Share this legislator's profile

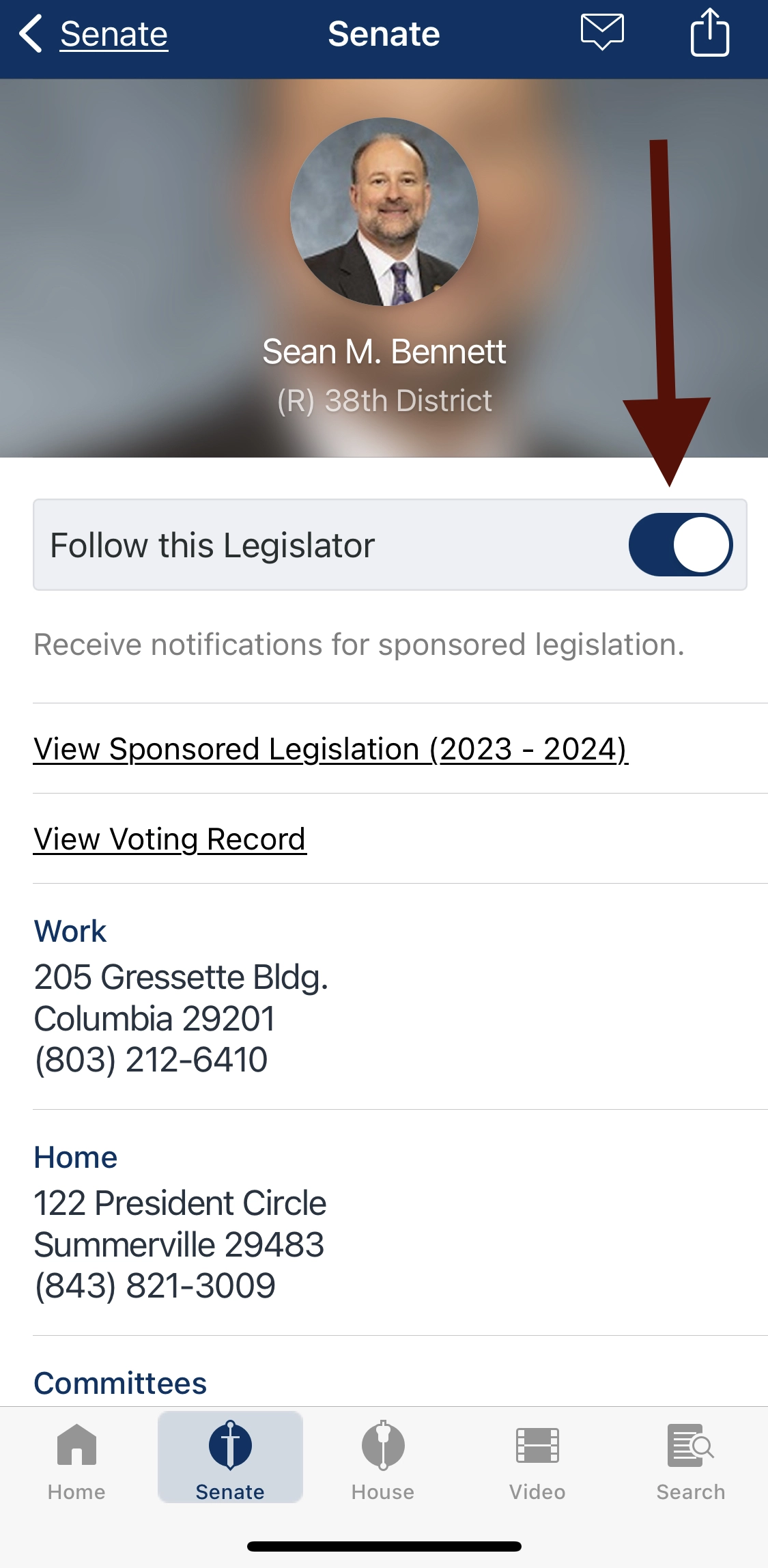(x=710, y=32)
